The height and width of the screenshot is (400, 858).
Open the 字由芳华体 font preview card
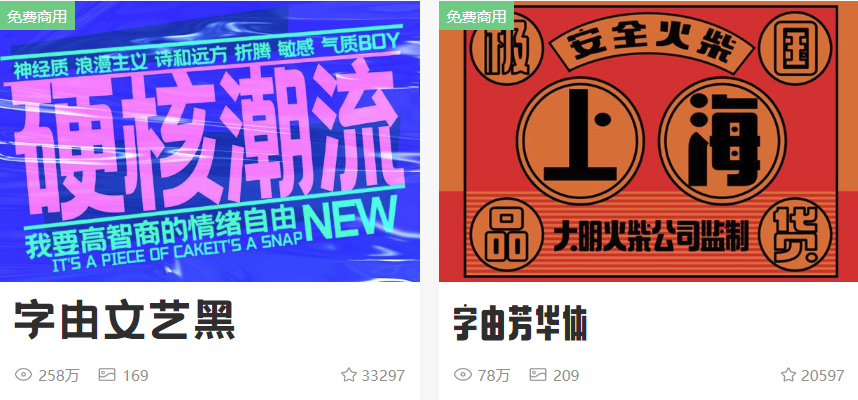[x=648, y=142]
